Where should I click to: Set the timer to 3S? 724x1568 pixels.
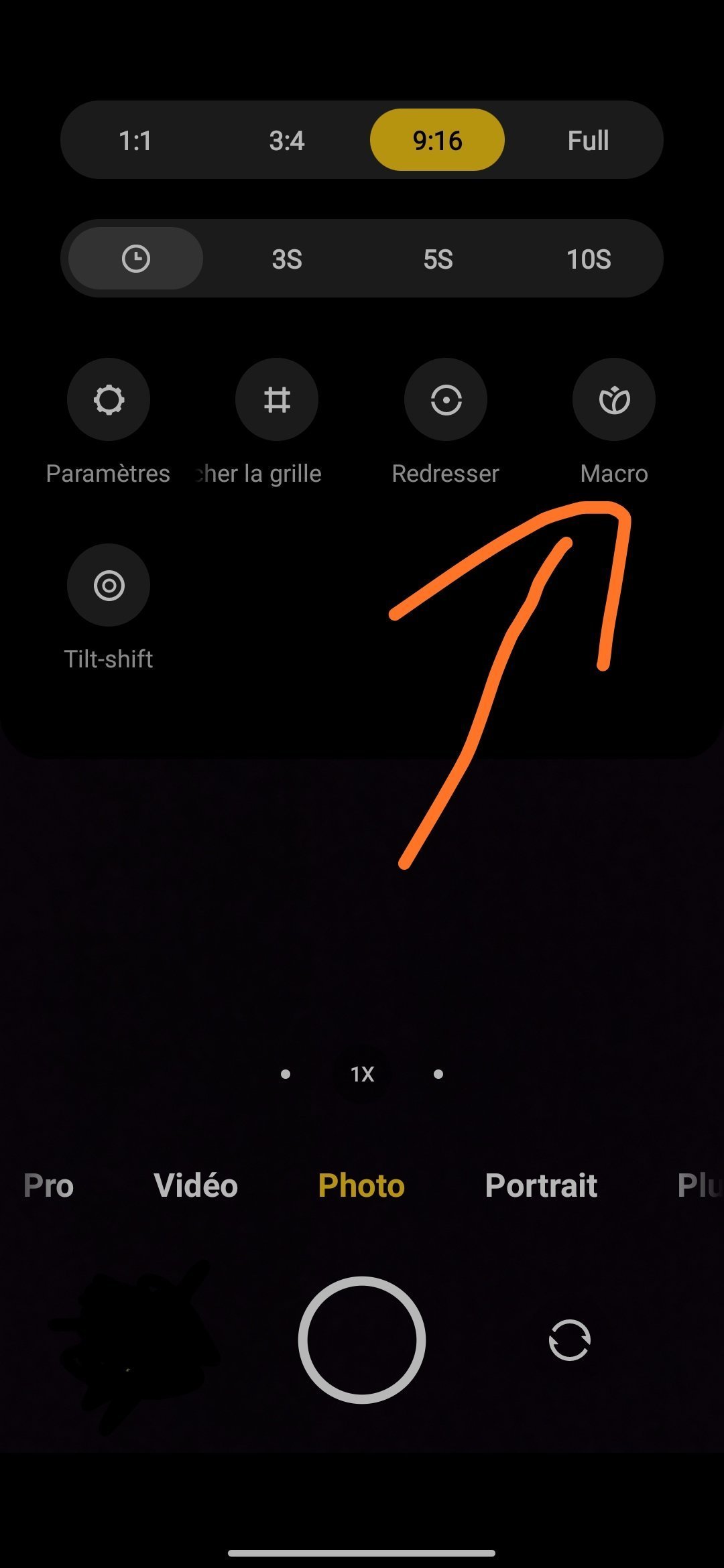(x=287, y=259)
